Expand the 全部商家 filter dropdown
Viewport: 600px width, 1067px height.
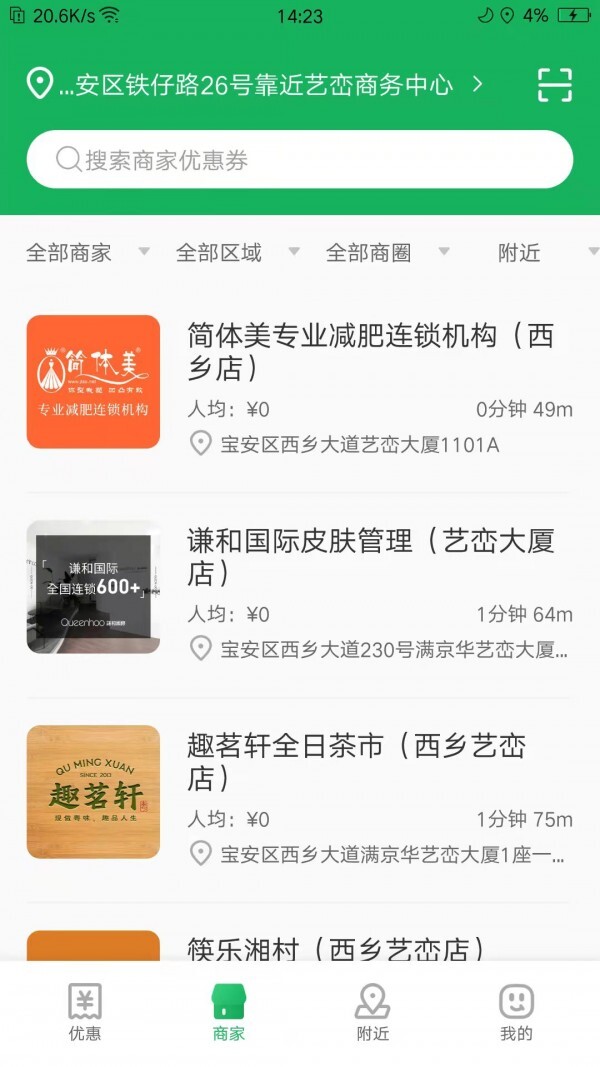point(87,253)
